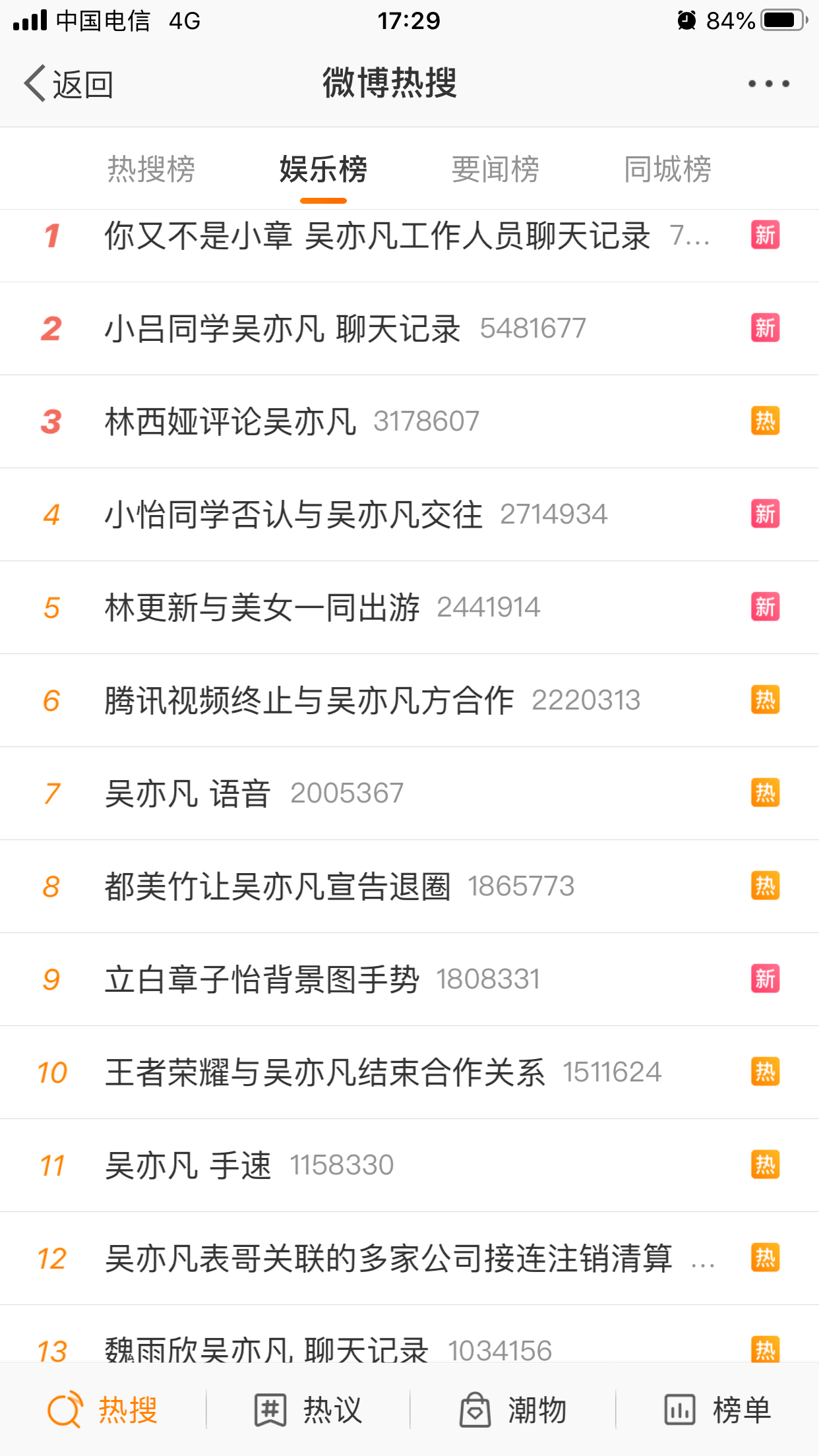Open the 潮物 bottom tab
This screenshot has height=1456, width=819.
click(x=513, y=1410)
